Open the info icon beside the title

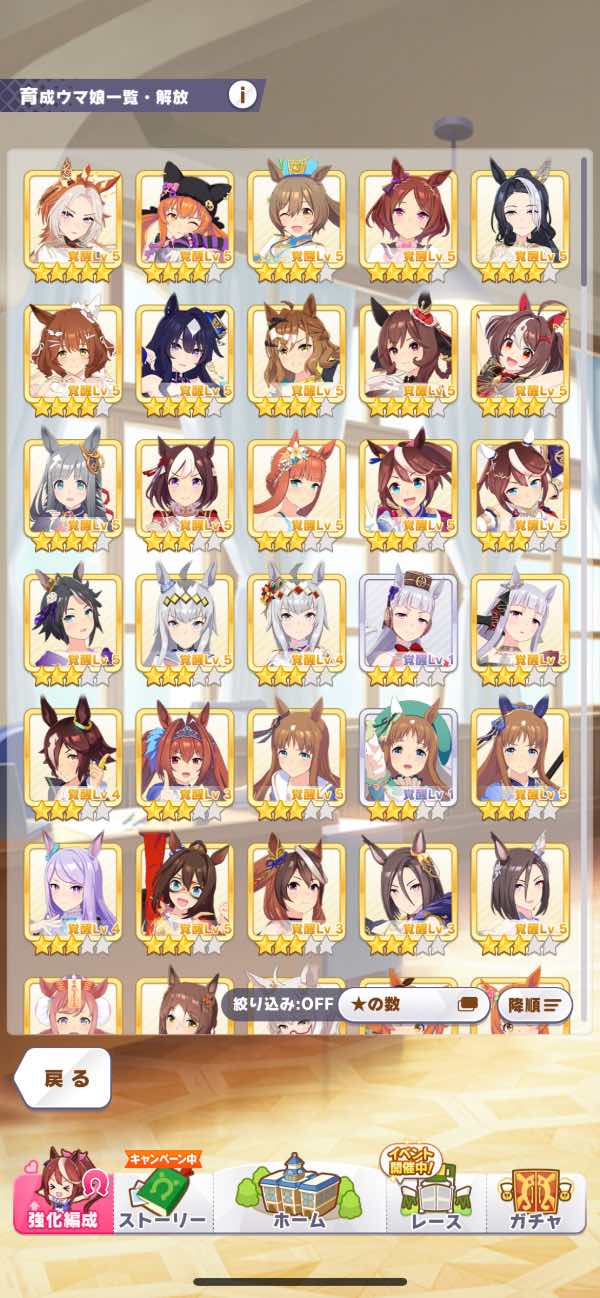(240, 96)
